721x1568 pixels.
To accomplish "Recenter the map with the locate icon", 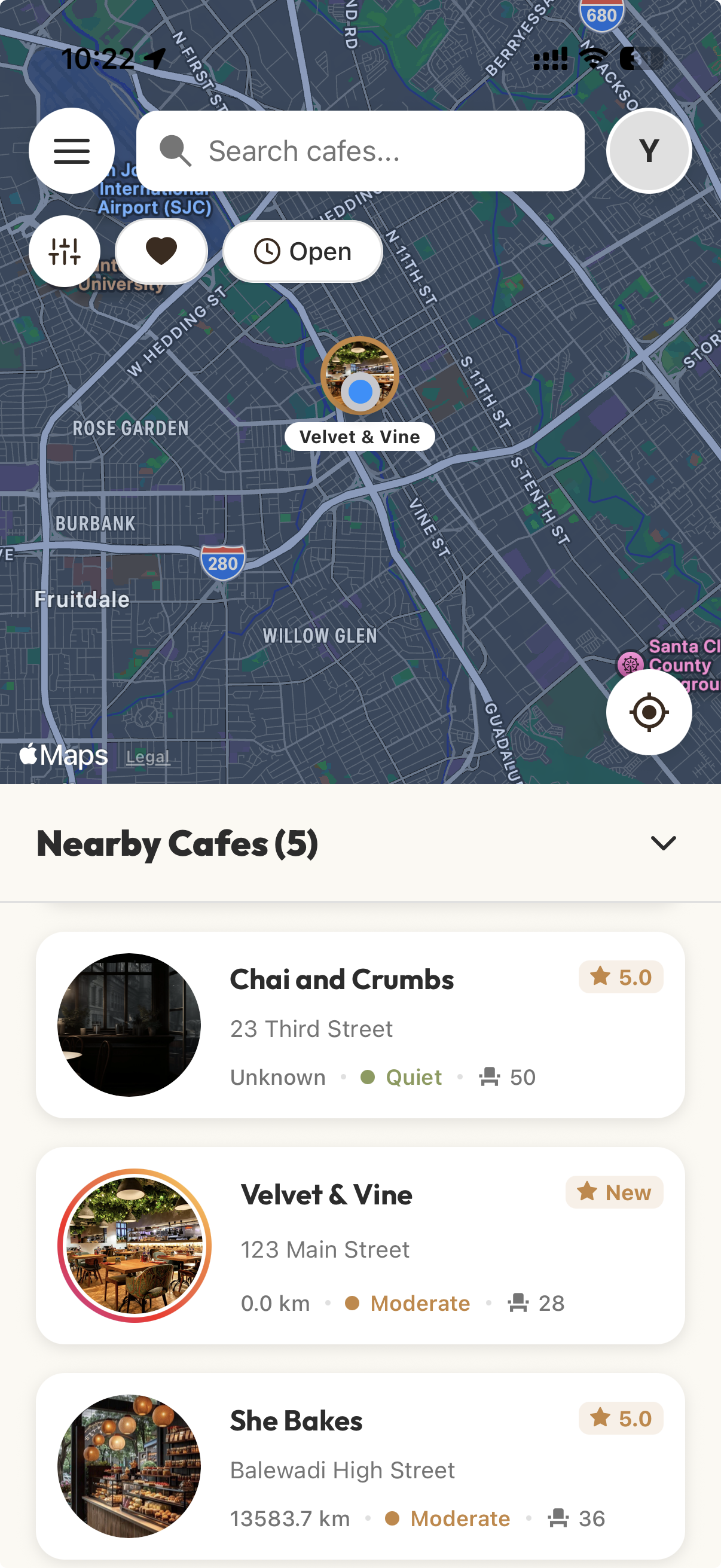I will (x=649, y=712).
